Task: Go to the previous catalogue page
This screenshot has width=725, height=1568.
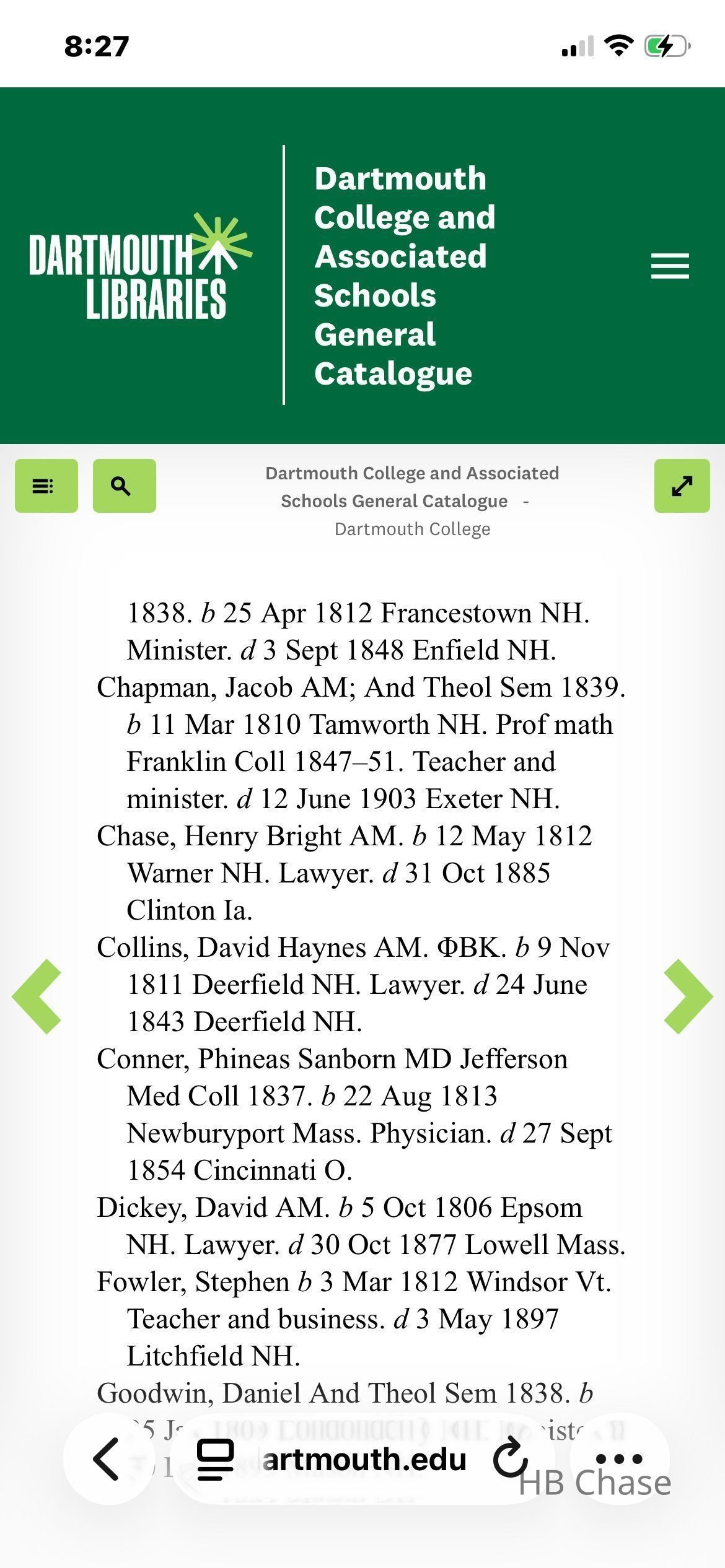Action: coord(37,996)
